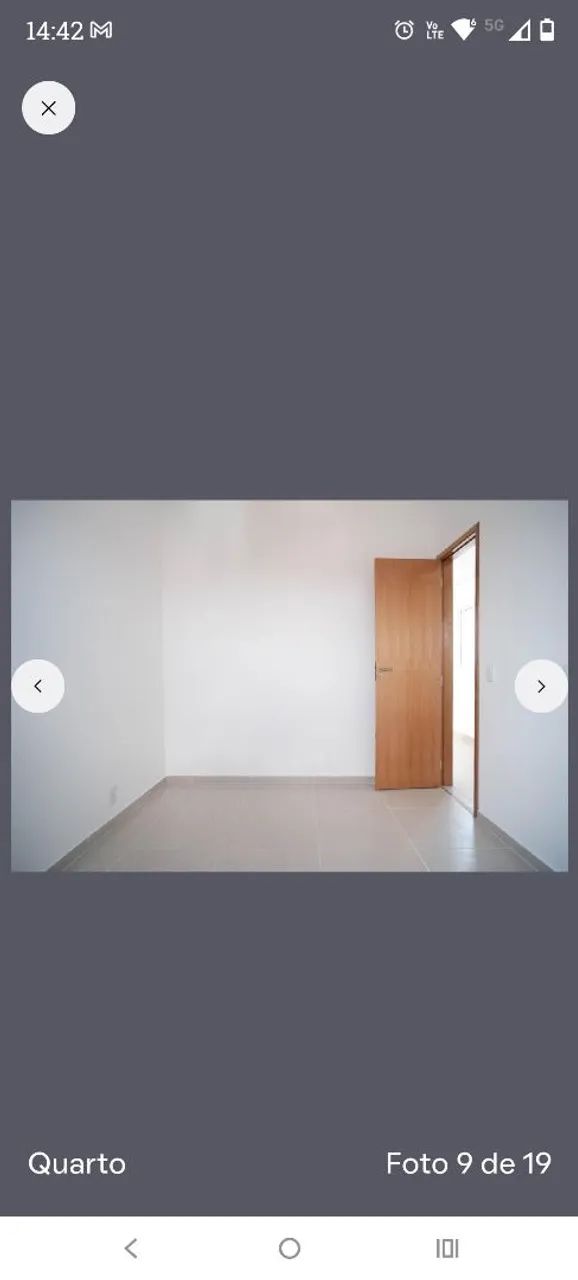Open the recent apps view

tap(447, 1248)
